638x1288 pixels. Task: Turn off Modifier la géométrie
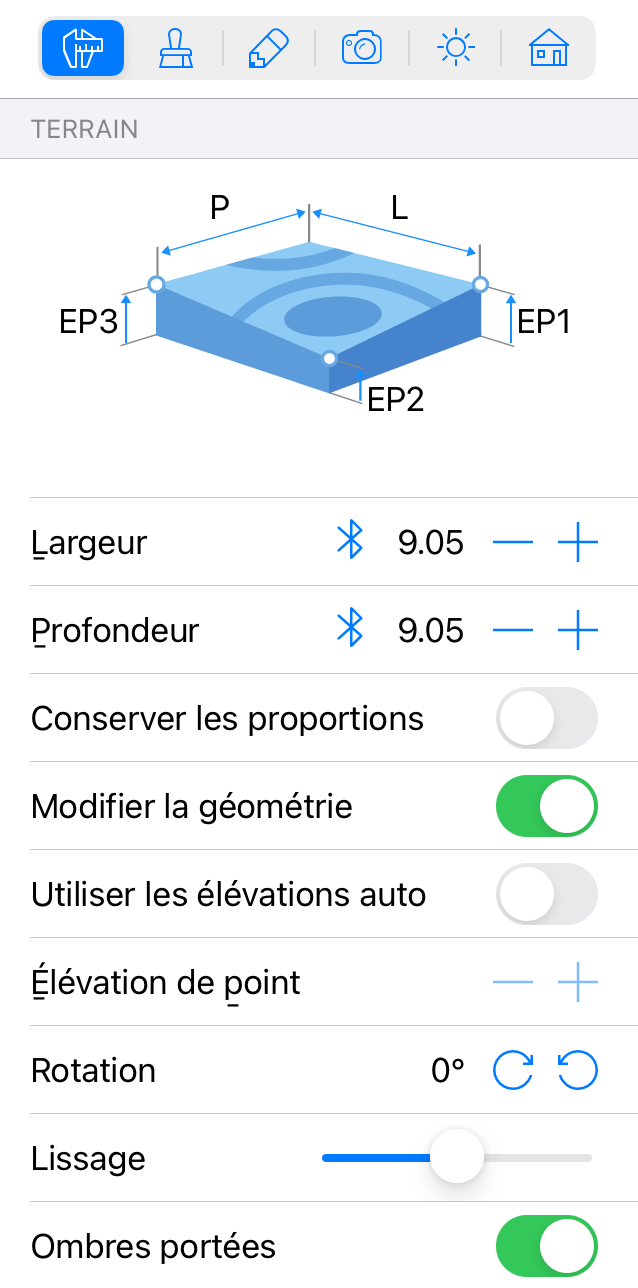click(546, 806)
